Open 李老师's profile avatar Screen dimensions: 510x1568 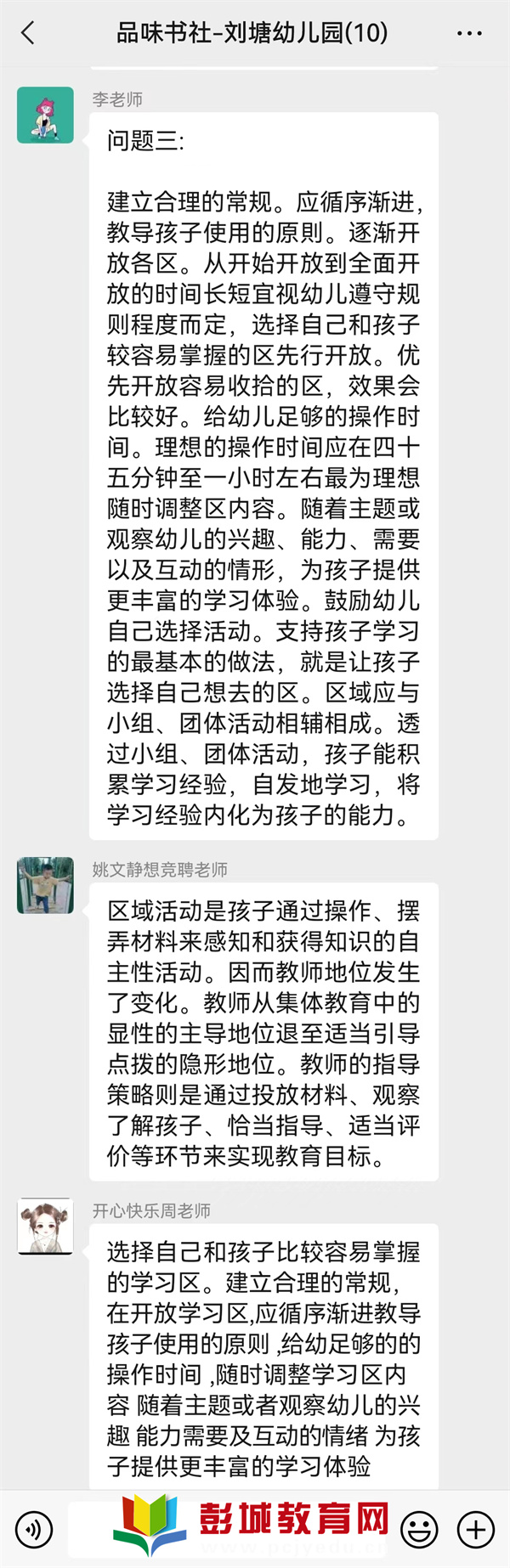[x=45, y=115]
